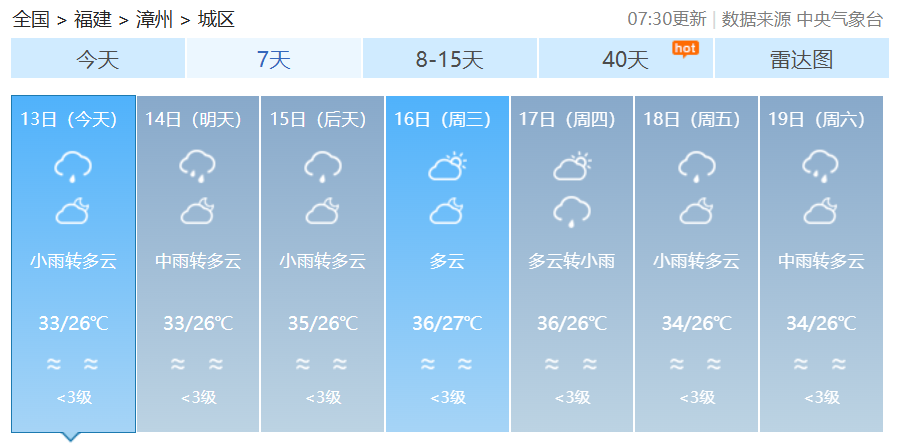Switch to the 今天 forecast tab
Image resolution: width=897 pixels, height=443 pixels.
click(x=98, y=59)
